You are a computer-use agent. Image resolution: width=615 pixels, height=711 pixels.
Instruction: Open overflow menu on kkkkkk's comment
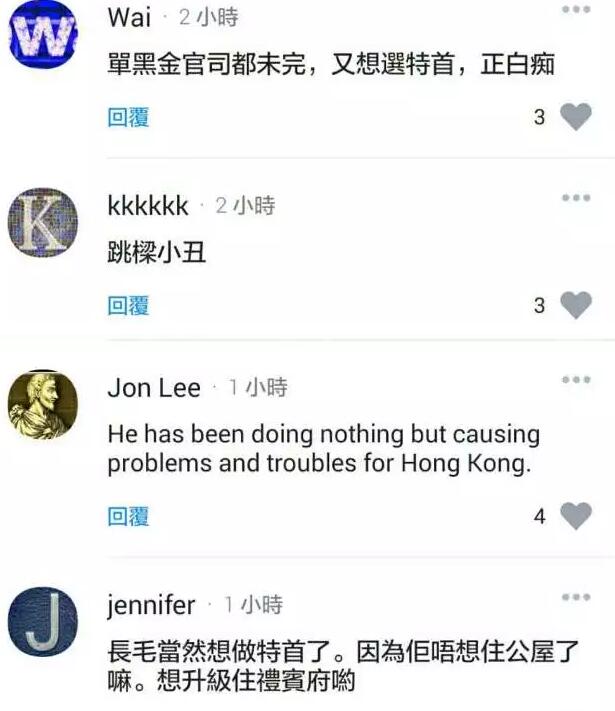pyautogui.click(x=575, y=198)
